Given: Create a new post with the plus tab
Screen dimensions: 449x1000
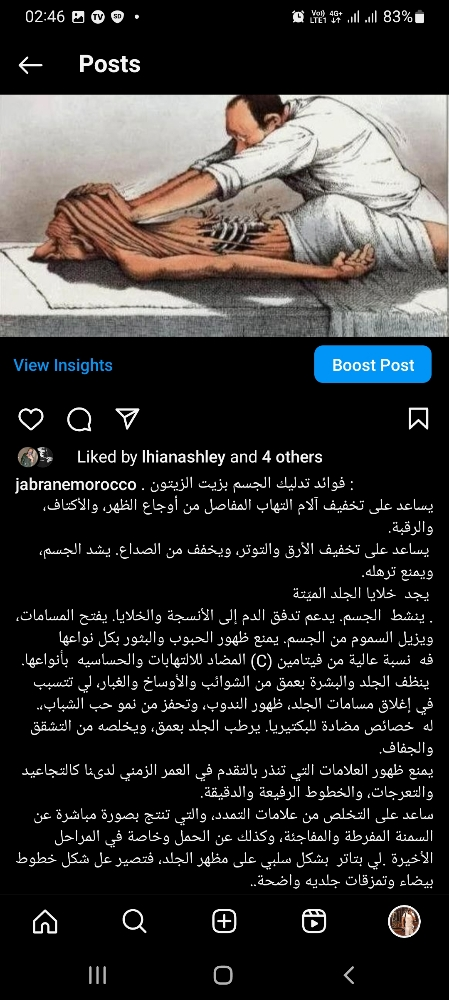Looking at the screenshot, I should click(224, 922).
